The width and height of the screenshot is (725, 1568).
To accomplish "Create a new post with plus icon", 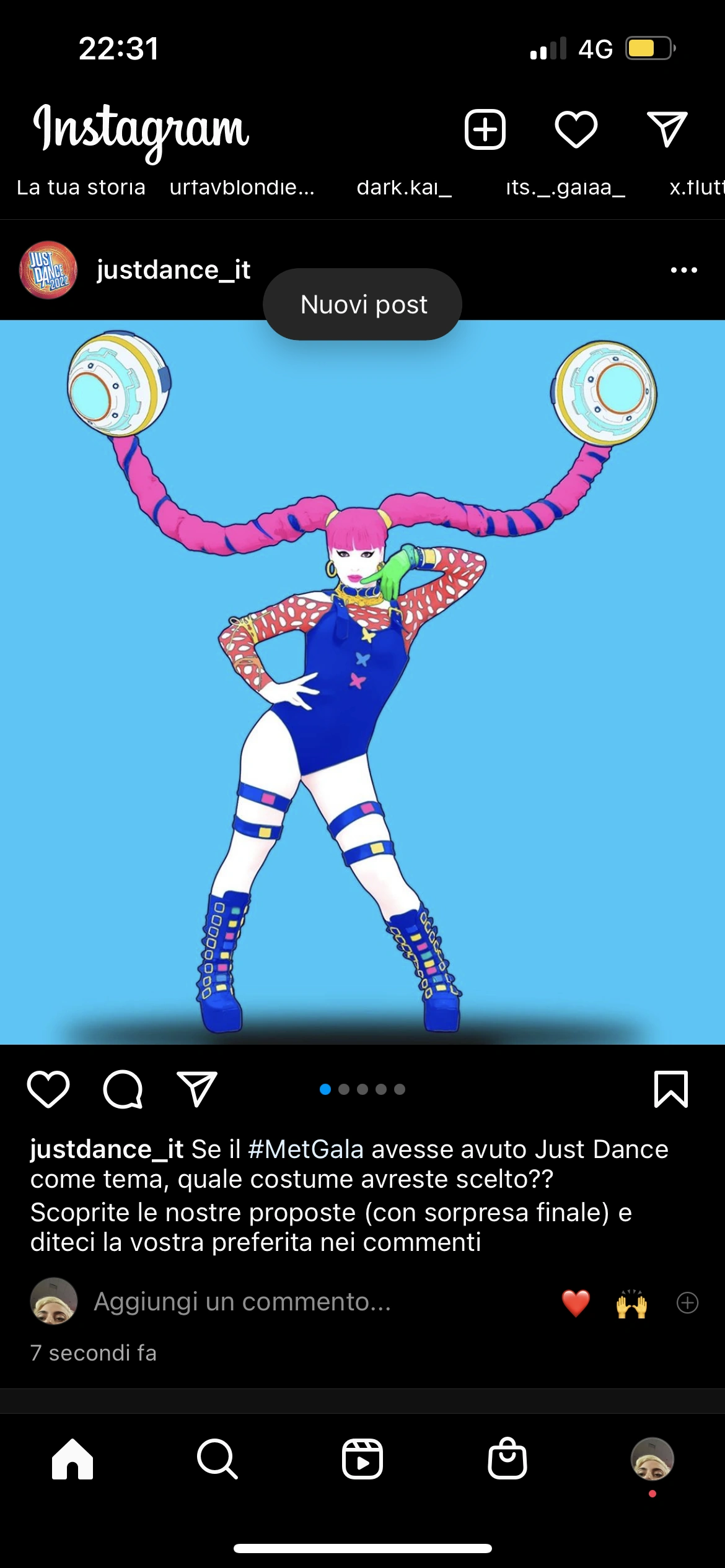I will [x=485, y=129].
